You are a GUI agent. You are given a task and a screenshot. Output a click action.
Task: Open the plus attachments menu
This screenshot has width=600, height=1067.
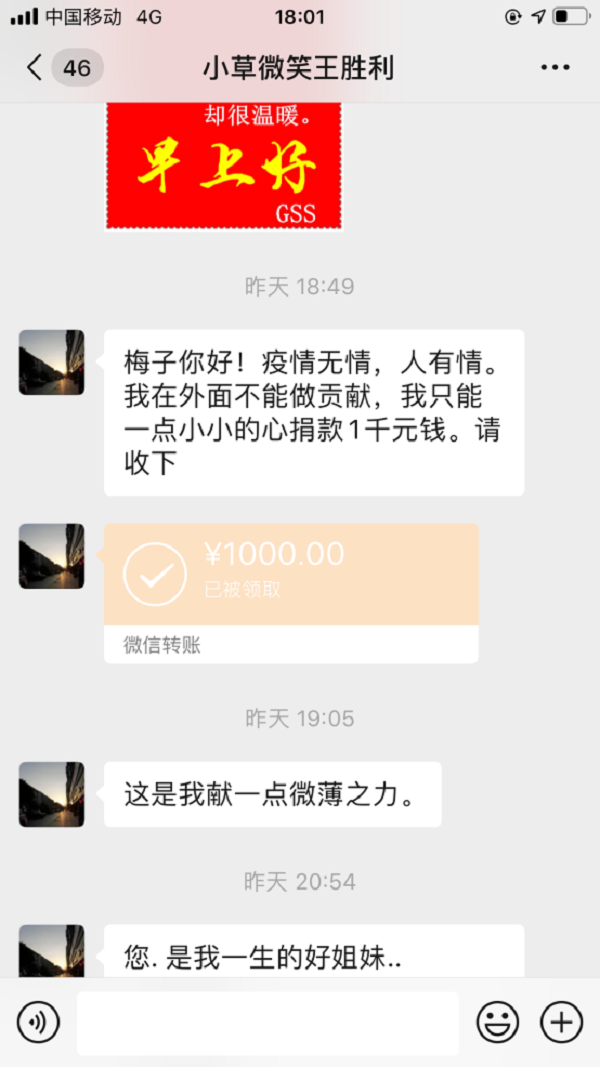pos(561,1022)
